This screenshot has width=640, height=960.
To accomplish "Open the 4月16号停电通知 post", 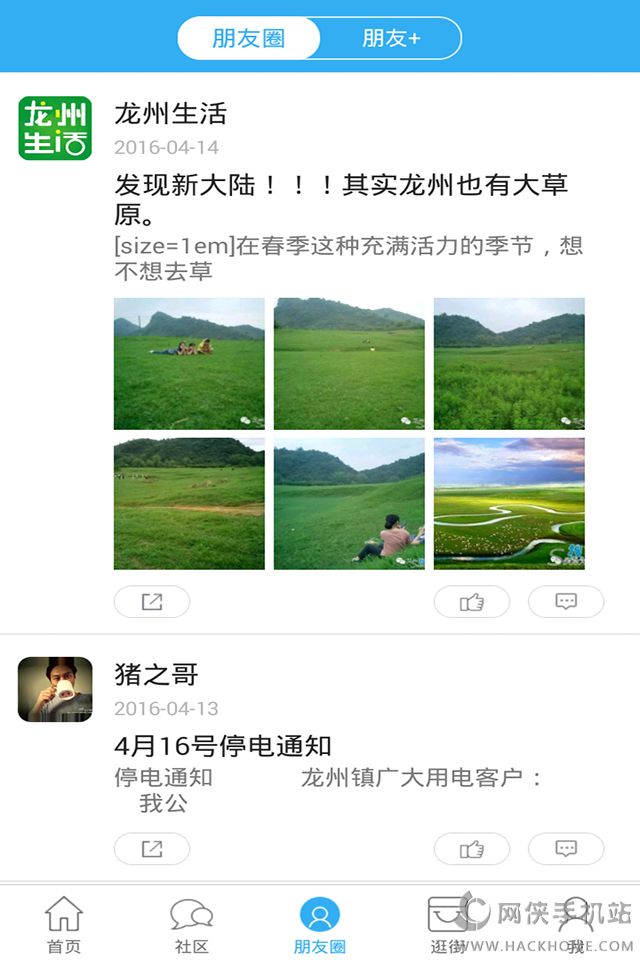I will tap(223, 746).
